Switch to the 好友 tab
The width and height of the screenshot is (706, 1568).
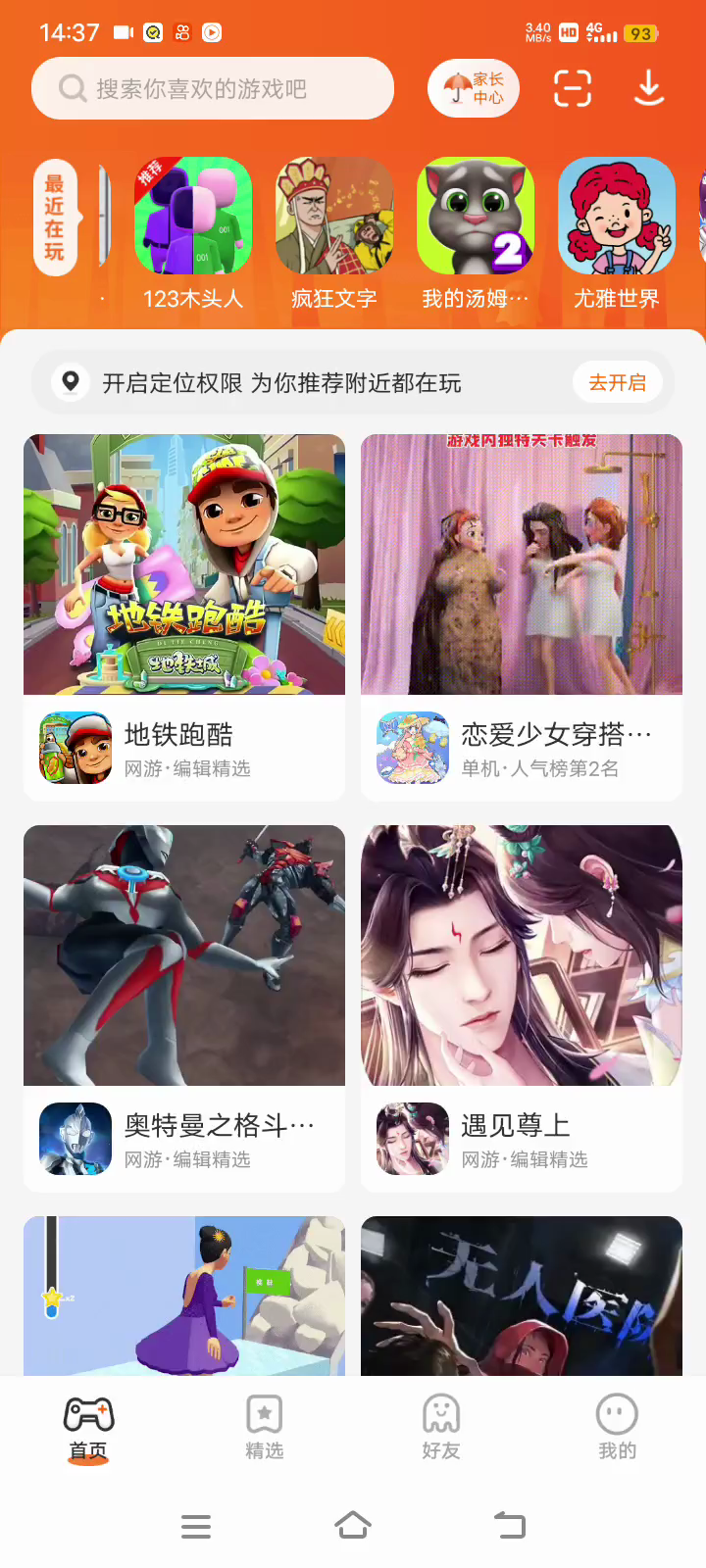pyautogui.click(x=441, y=1427)
